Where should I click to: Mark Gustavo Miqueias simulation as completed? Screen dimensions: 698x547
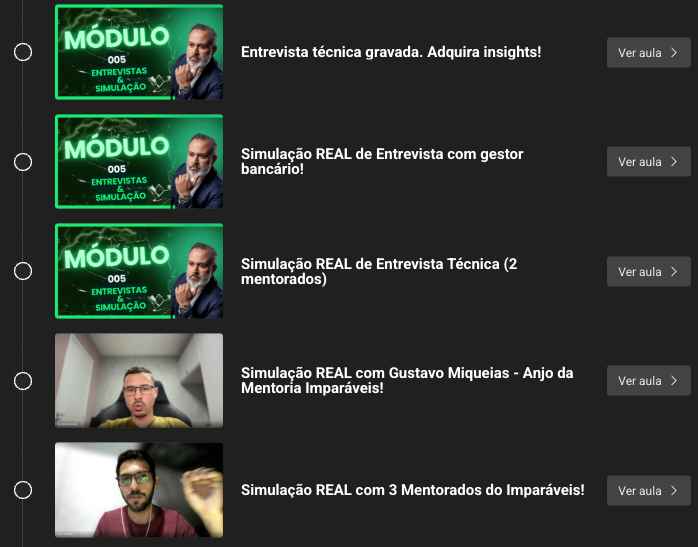(23, 381)
